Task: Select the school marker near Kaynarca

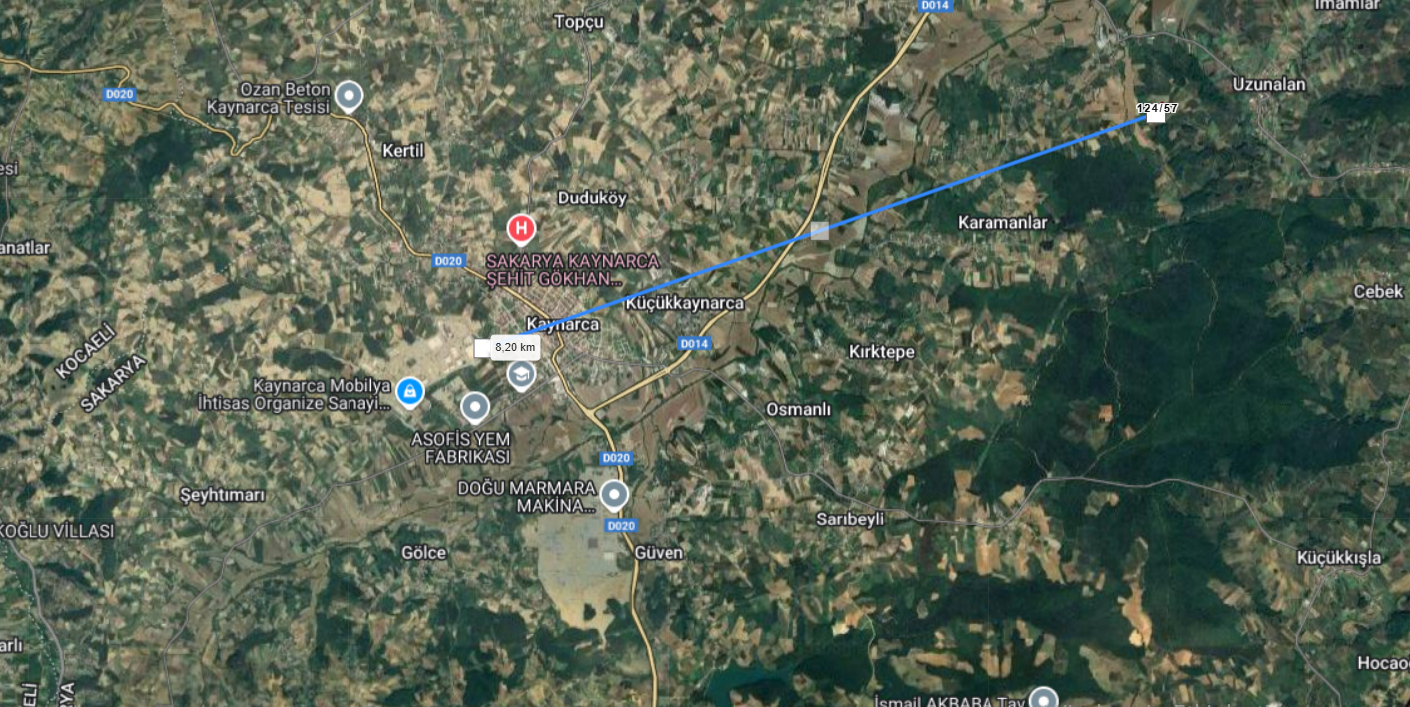Action: click(521, 375)
